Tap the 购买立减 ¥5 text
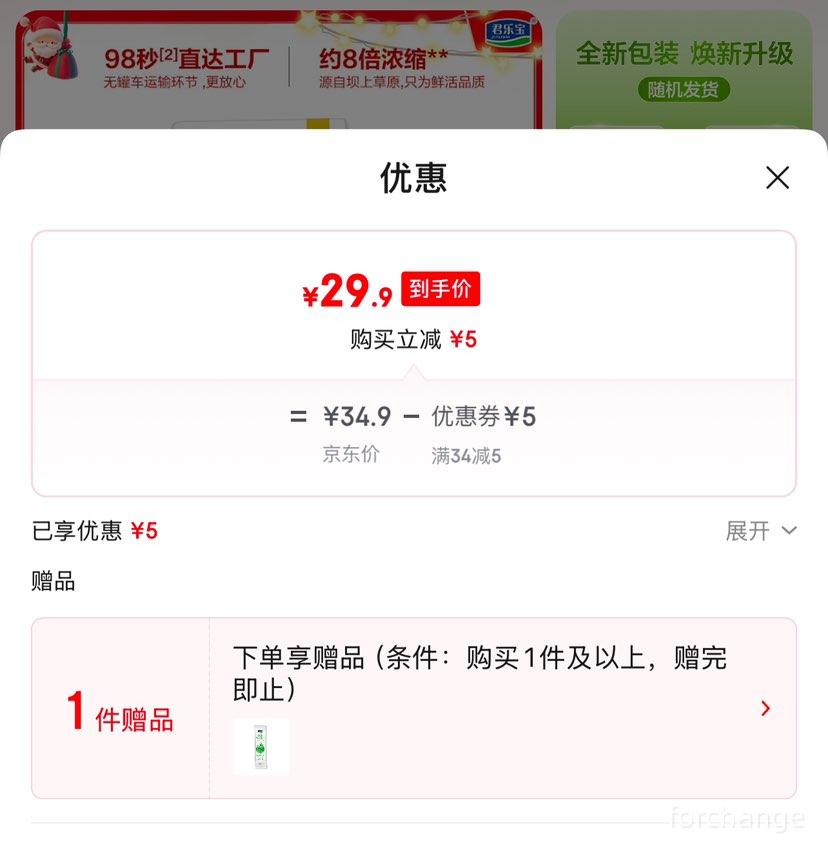This screenshot has height=850, width=828. pos(414,339)
